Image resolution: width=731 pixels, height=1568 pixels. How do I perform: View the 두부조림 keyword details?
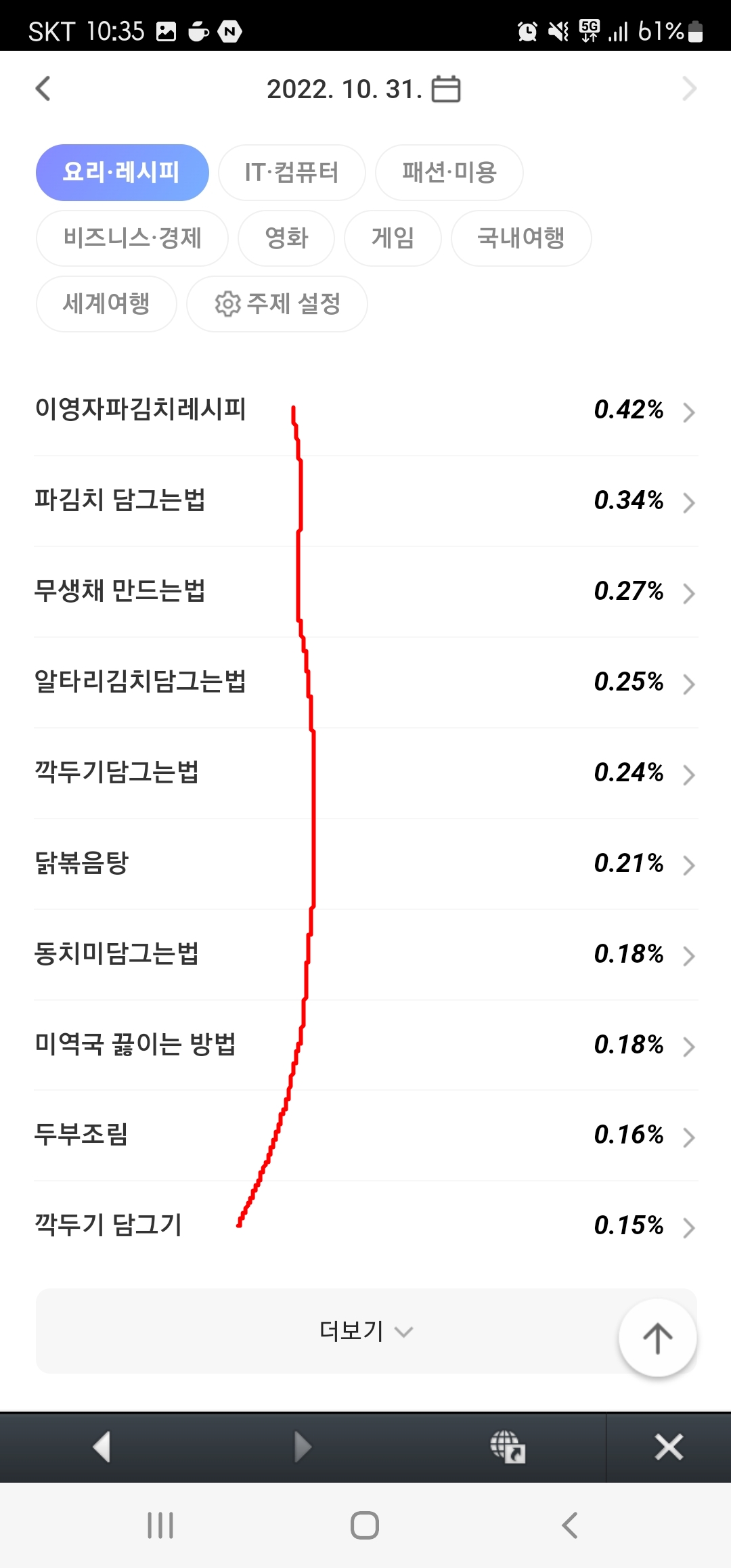[365, 1135]
